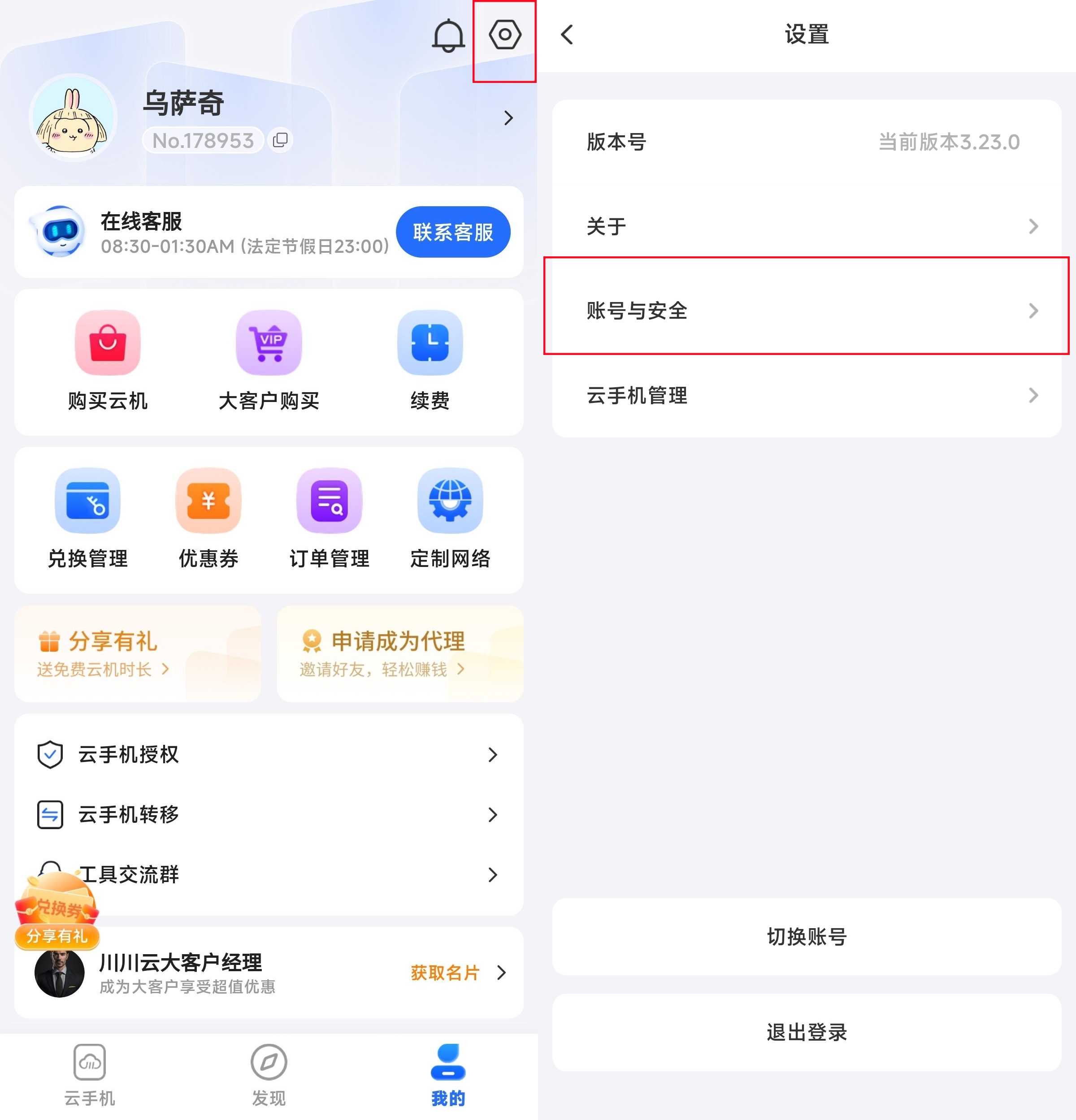Open 云手机转移 row
The height and width of the screenshot is (1120, 1076).
[x=269, y=814]
